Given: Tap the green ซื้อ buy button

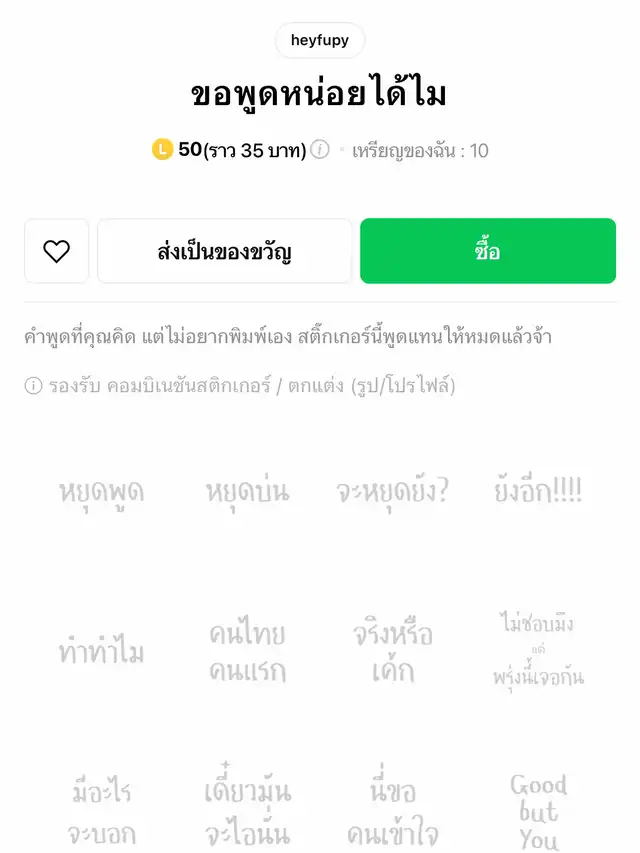Looking at the screenshot, I should [x=487, y=251].
